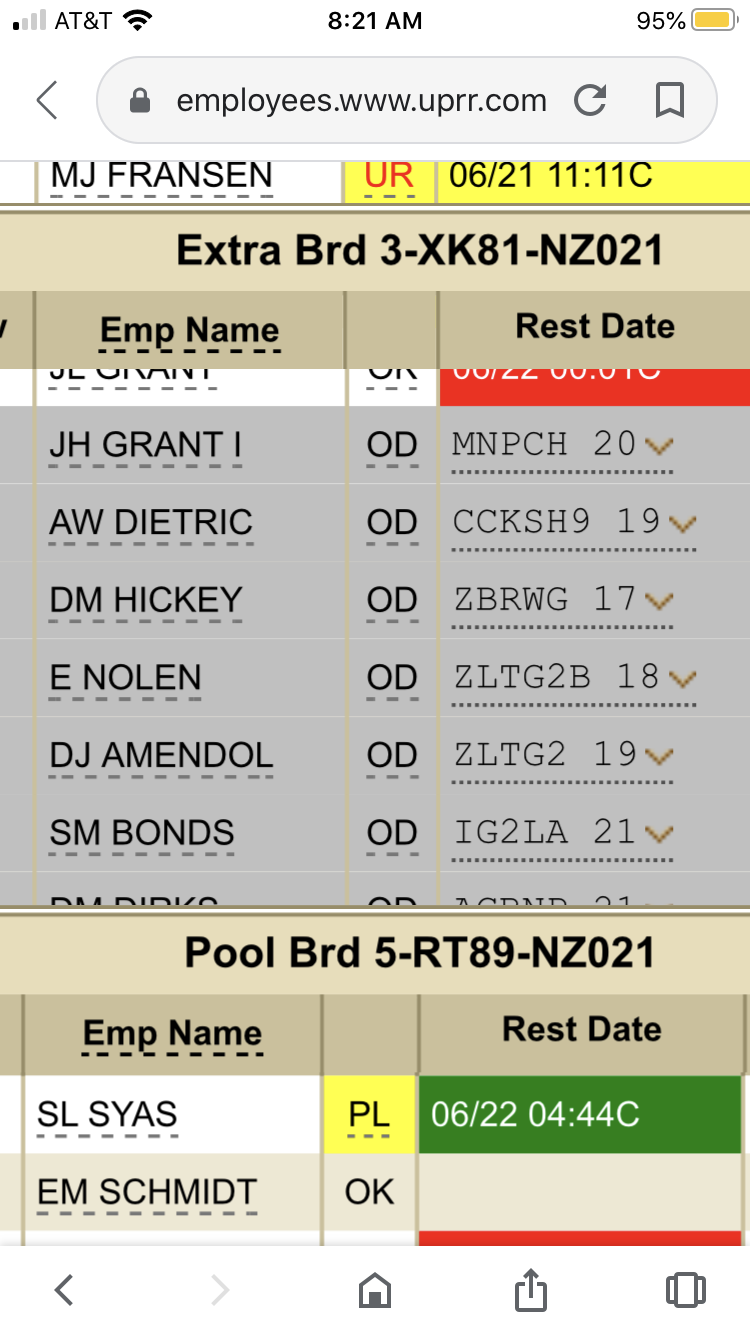Expand the ZBRWG 17 dropdown for DM Hickey
750x1334 pixels.
click(x=658, y=601)
